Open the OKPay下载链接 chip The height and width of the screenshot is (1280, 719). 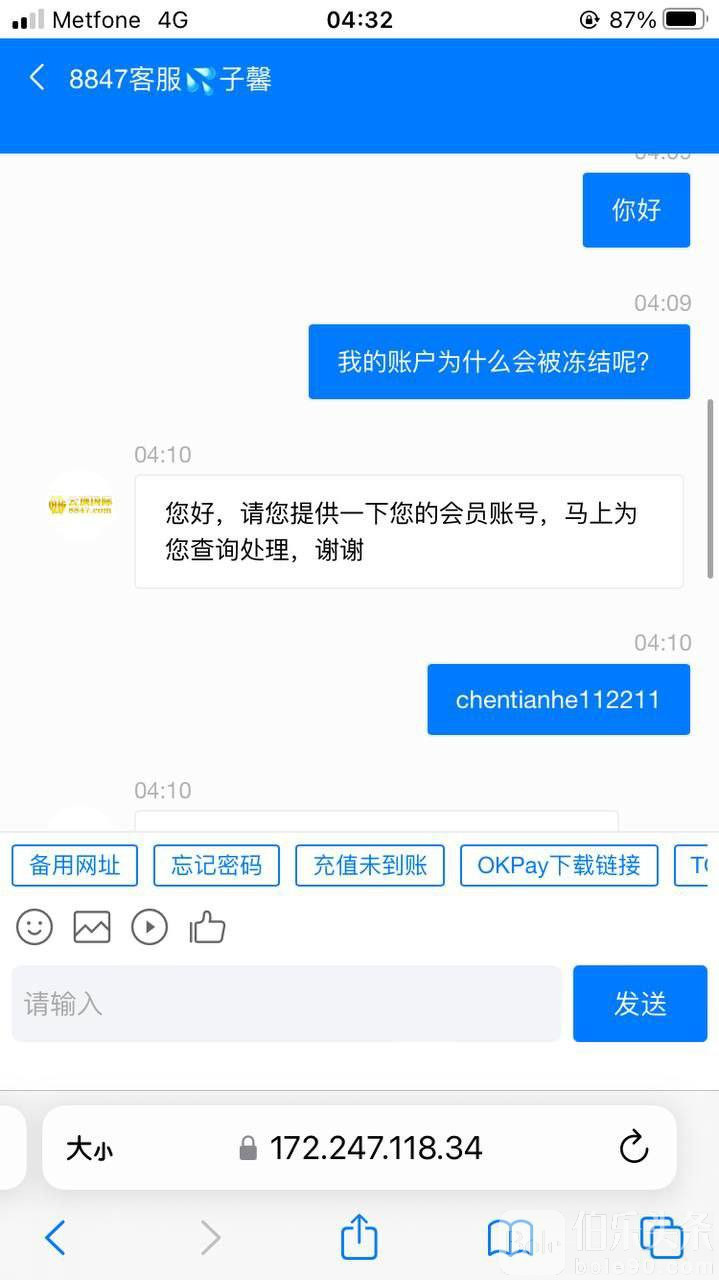558,865
